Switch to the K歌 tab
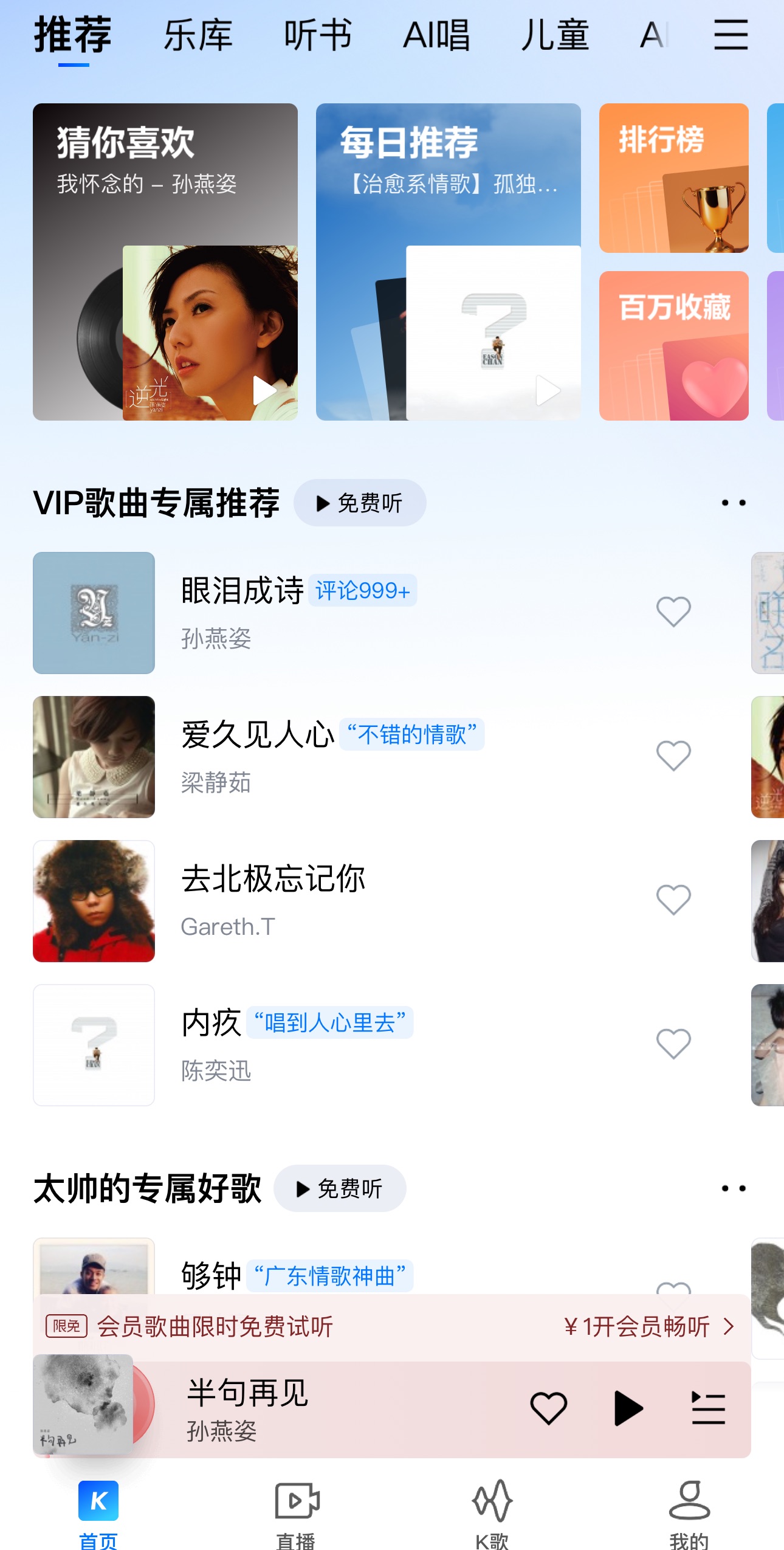The width and height of the screenshot is (784, 1550). (492, 1515)
